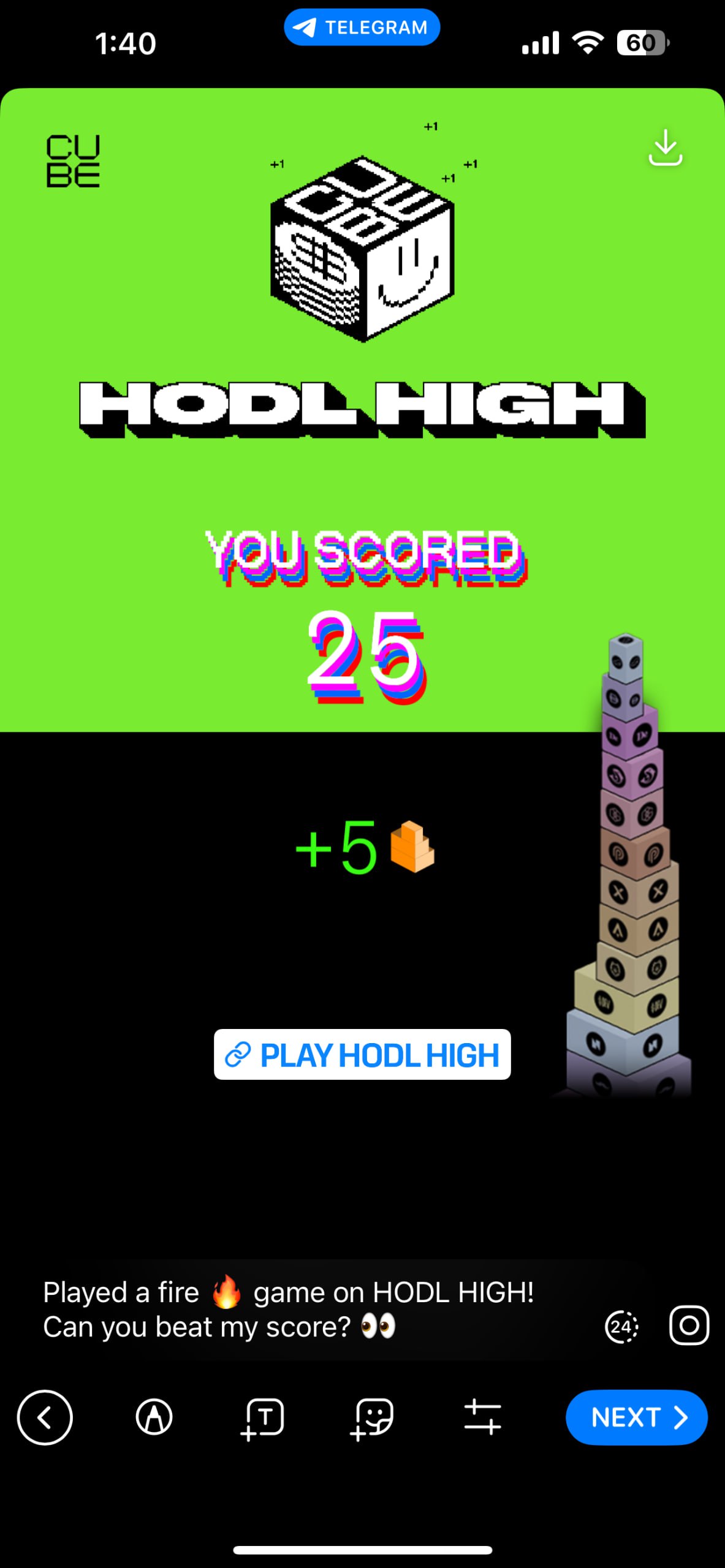
Task: Open the image adjustments sliders tool
Action: click(x=482, y=1417)
